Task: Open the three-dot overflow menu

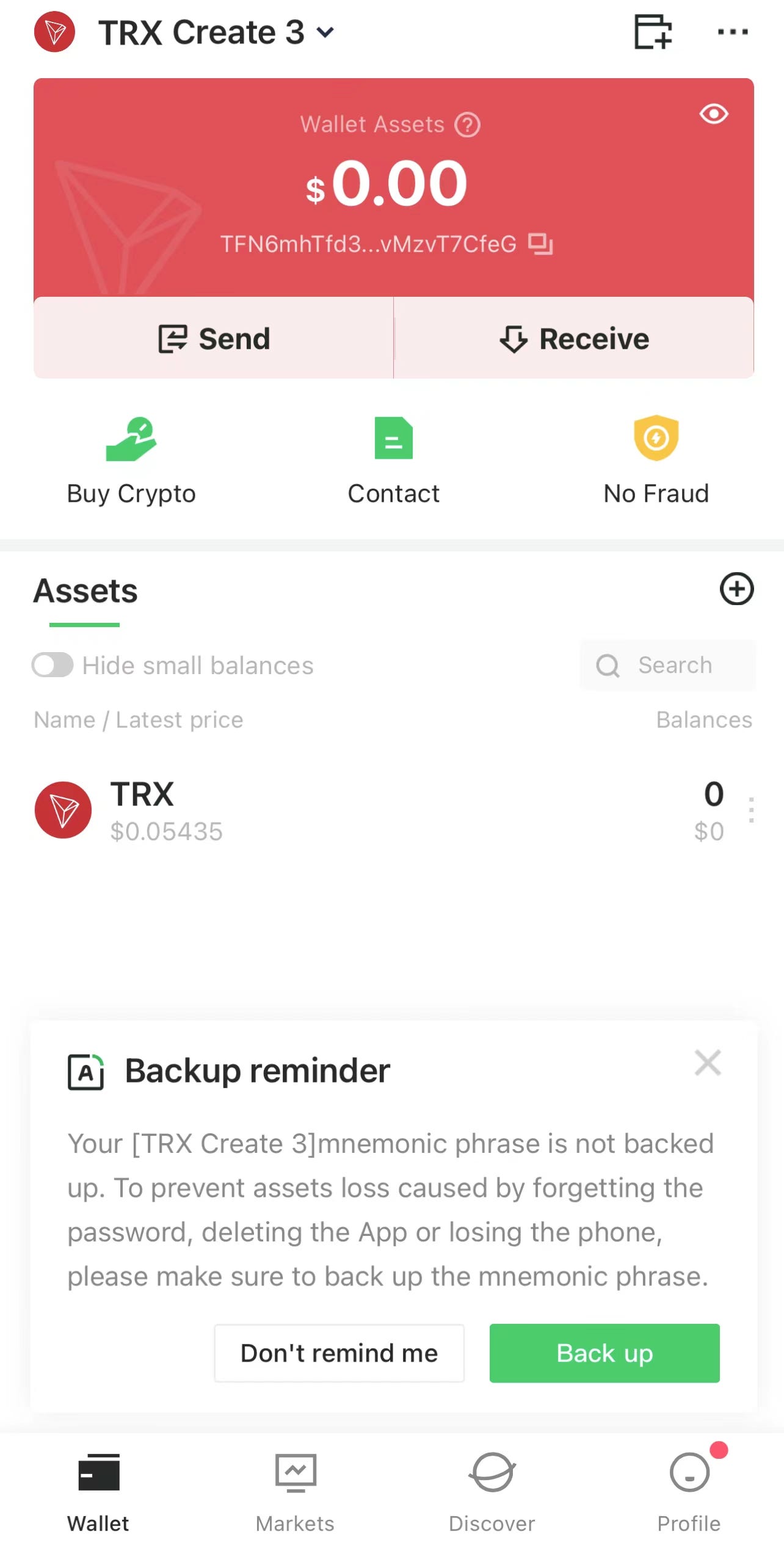Action: tap(732, 32)
